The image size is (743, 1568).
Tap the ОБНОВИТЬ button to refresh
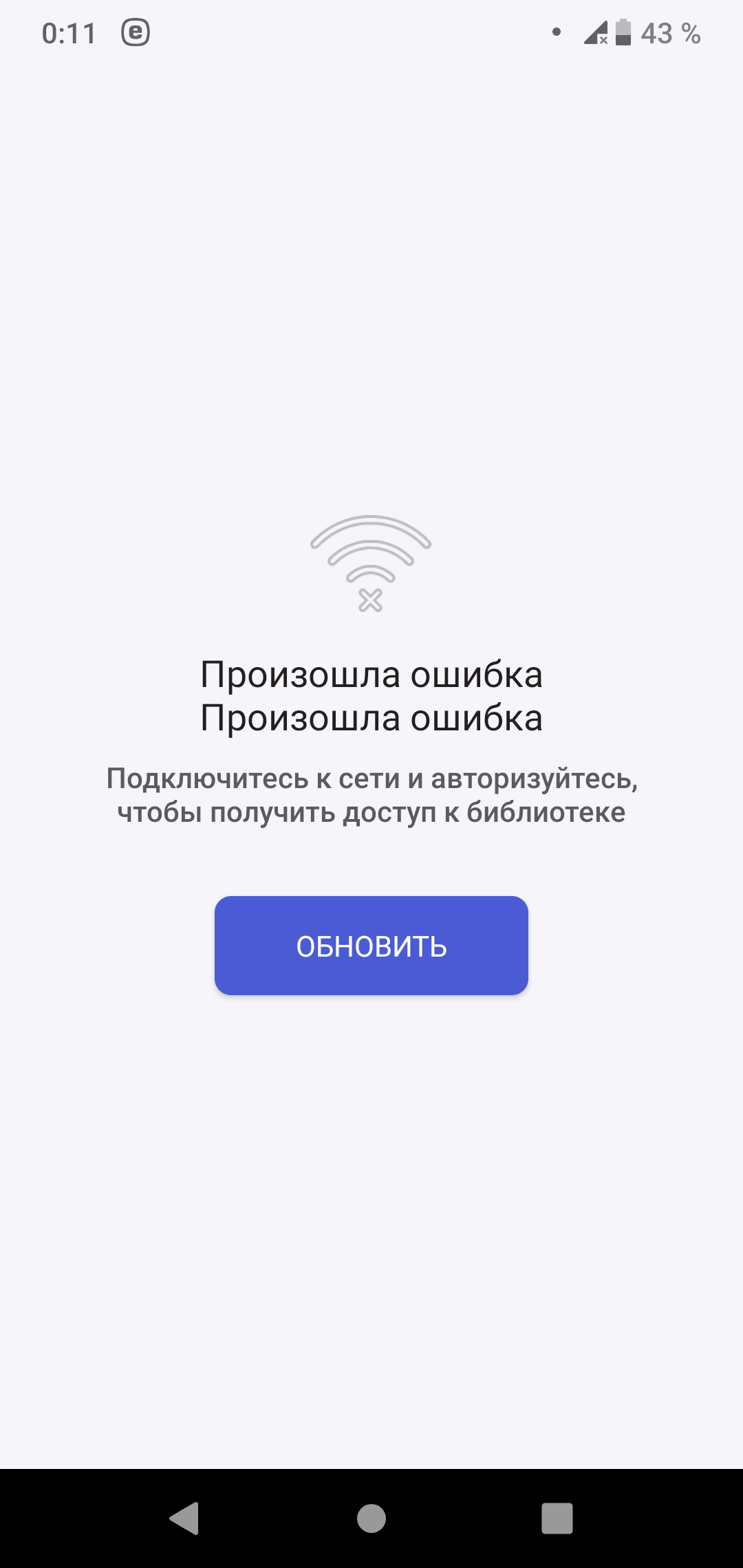coord(371,946)
